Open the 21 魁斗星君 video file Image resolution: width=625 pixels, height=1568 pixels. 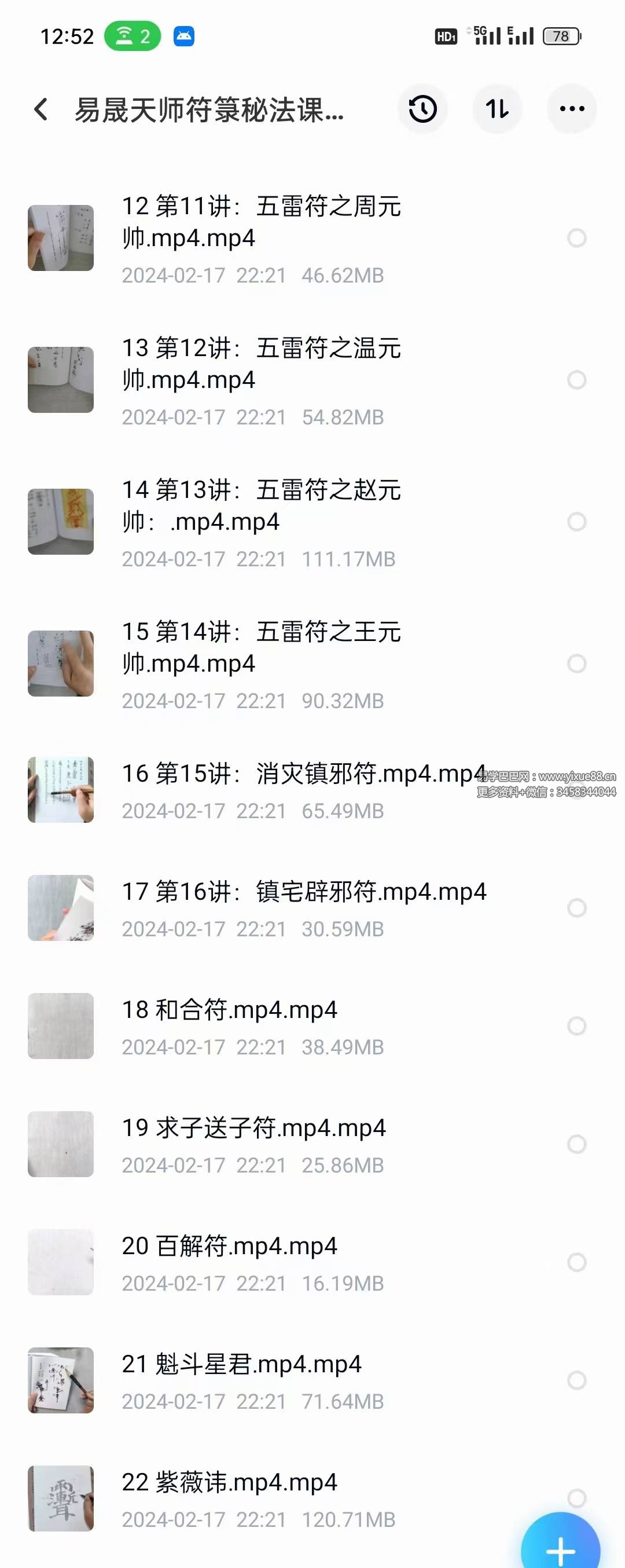pos(241,1365)
